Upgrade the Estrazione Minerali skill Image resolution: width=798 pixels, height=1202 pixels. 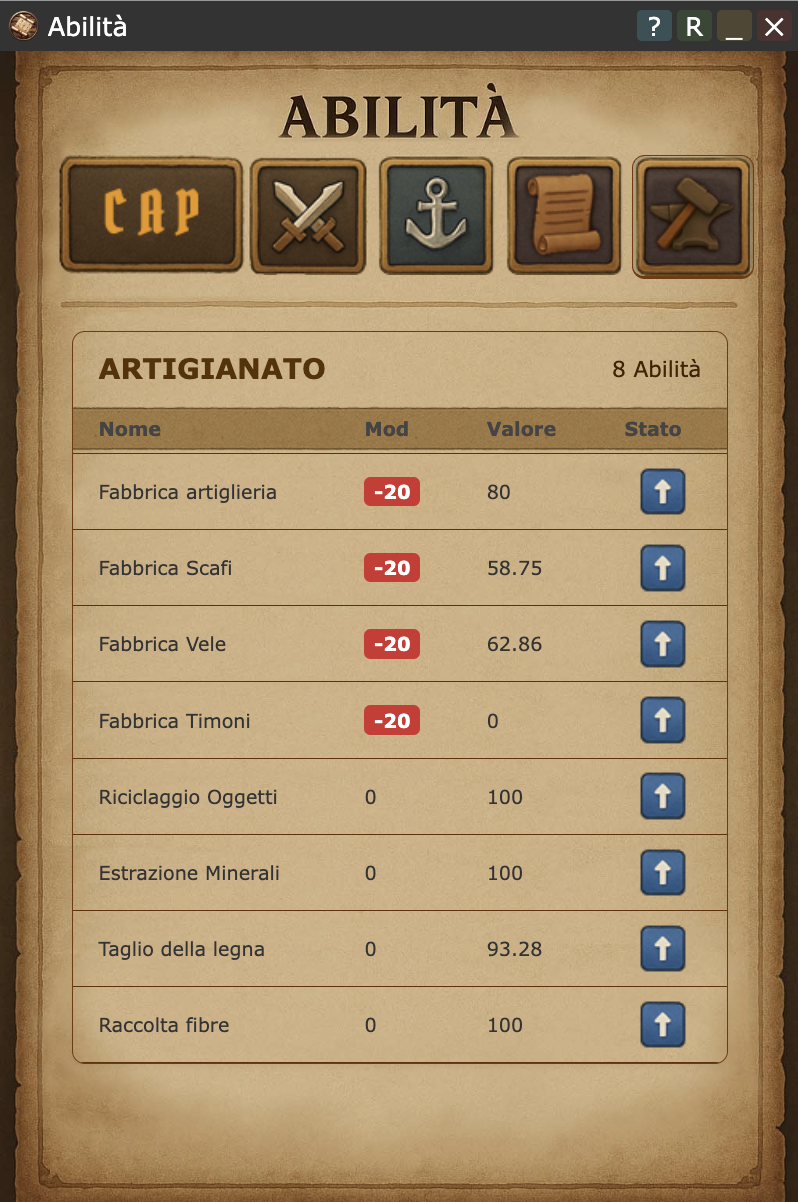662,872
